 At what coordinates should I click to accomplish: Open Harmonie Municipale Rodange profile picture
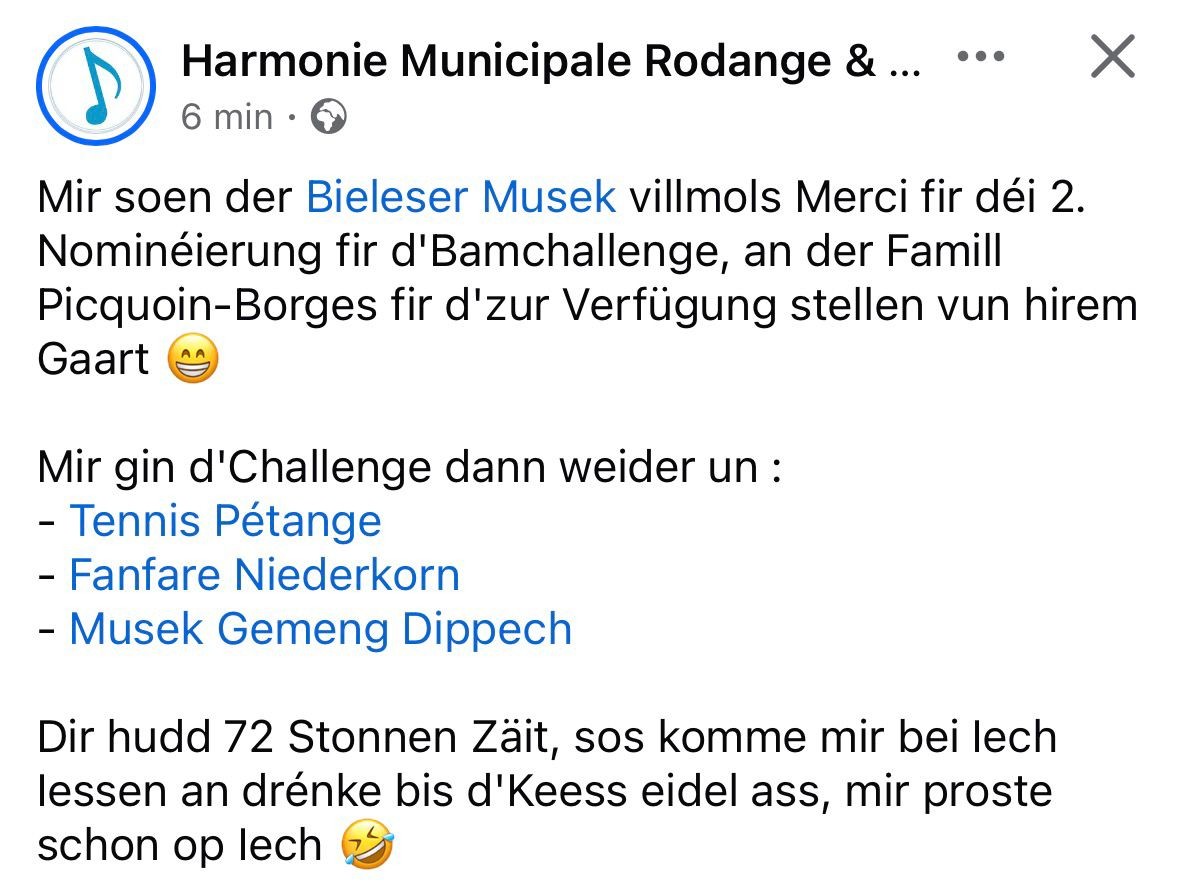(96, 86)
